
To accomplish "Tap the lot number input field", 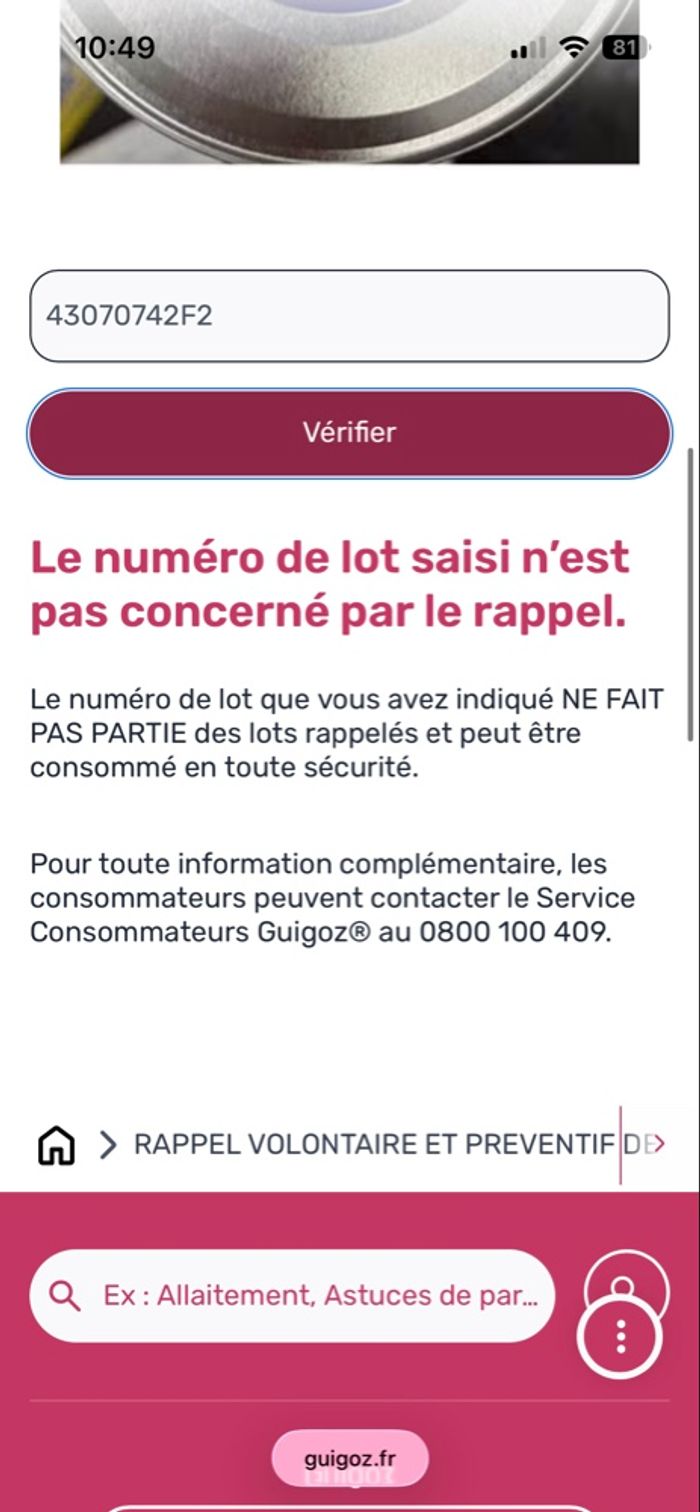I will click(x=349, y=316).
